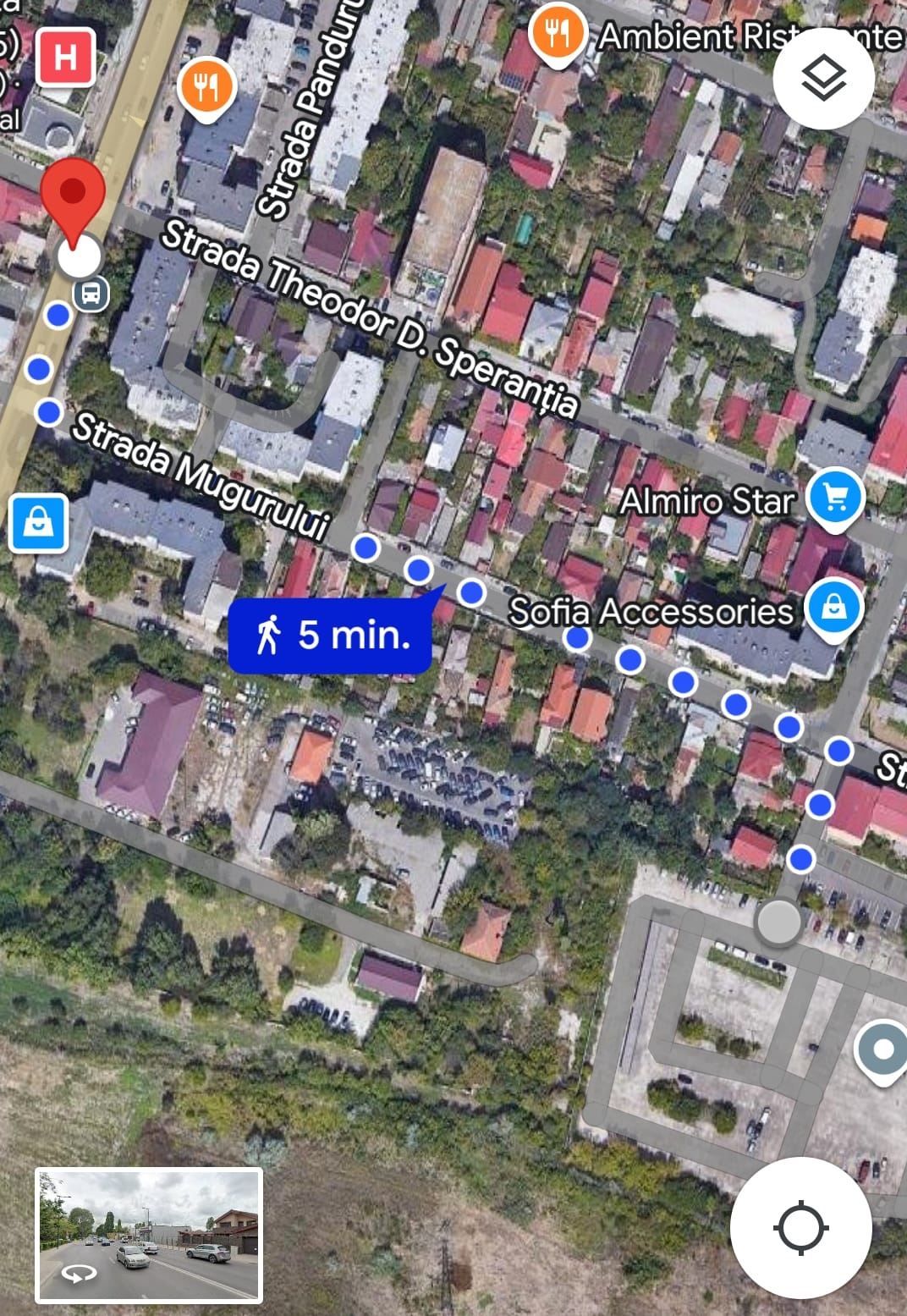Image resolution: width=907 pixels, height=1316 pixels.
Task: Open the shopping bag pin beside Strada Mugurului
Action: click(38, 523)
